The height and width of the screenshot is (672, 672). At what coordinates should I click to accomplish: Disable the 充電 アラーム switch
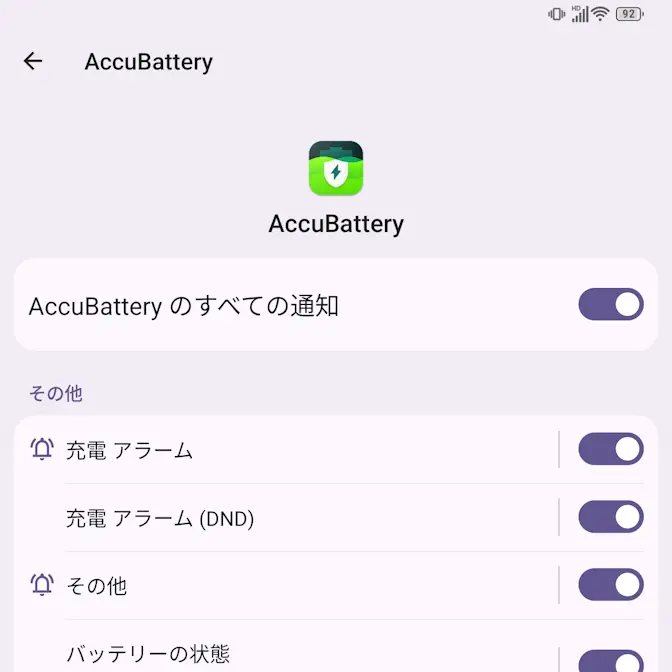pyautogui.click(x=610, y=450)
